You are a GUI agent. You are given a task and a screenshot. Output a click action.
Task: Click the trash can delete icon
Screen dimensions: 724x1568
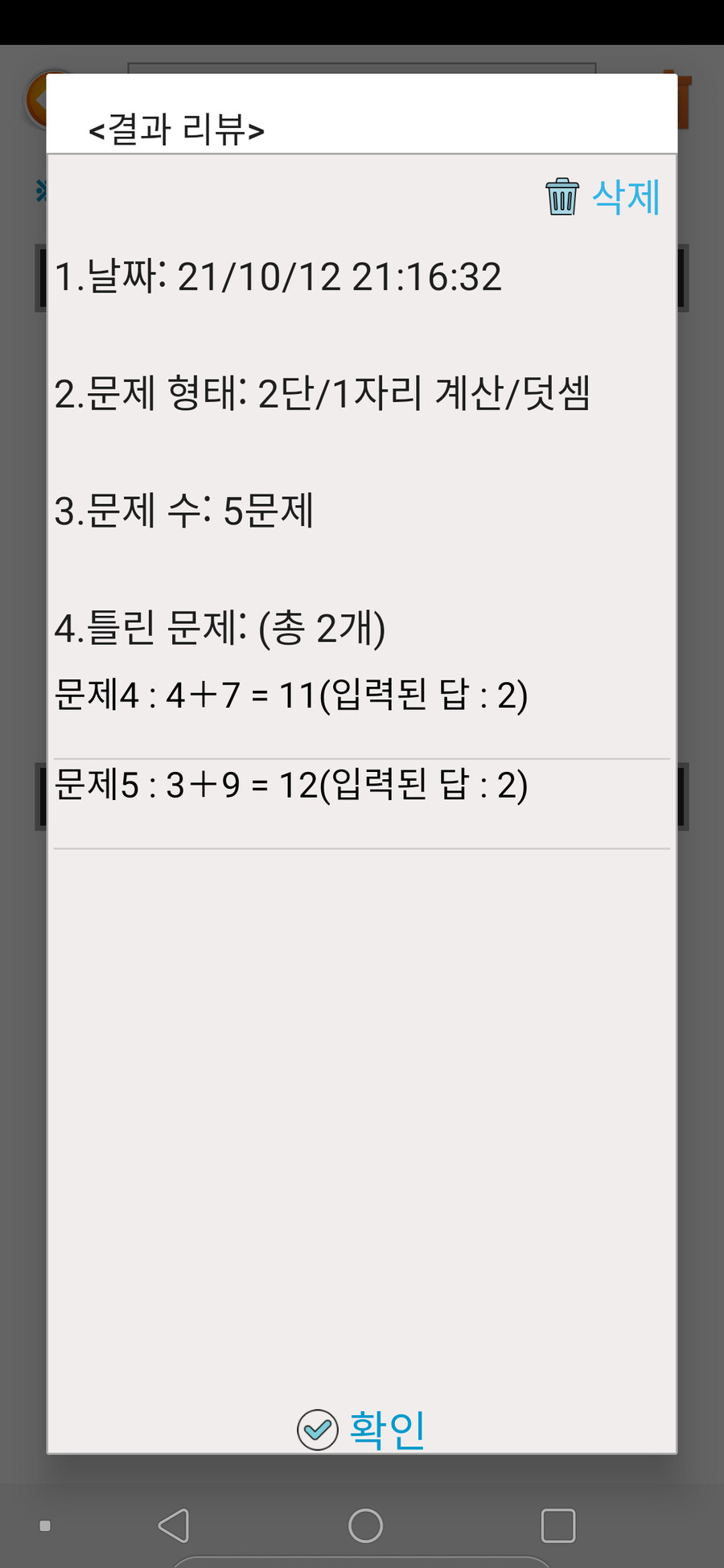(x=561, y=197)
